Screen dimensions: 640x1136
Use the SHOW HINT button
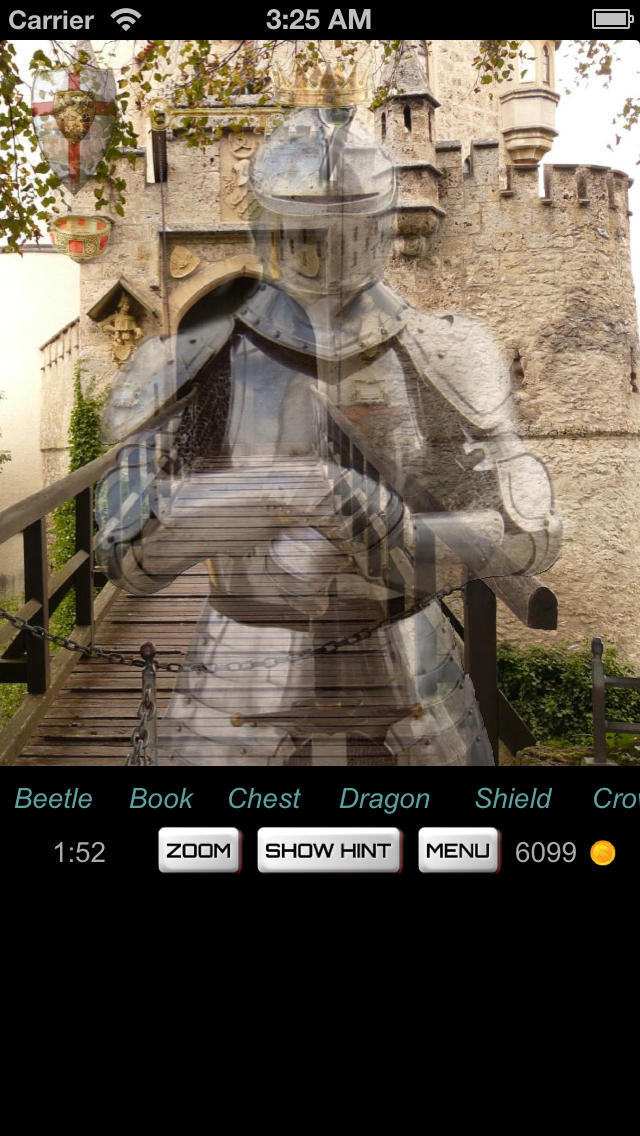[329, 851]
